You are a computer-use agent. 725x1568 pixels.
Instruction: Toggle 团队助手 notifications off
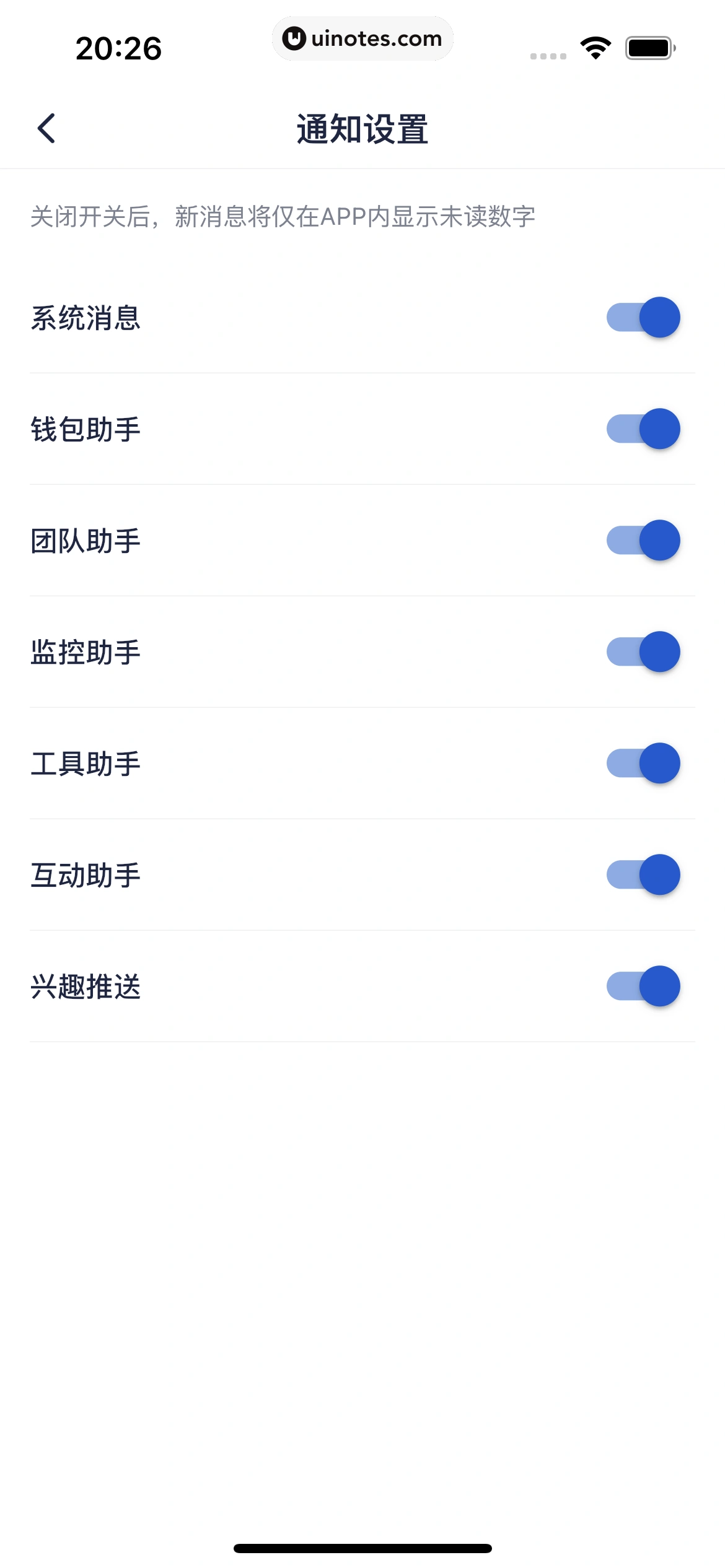click(x=643, y=541)
